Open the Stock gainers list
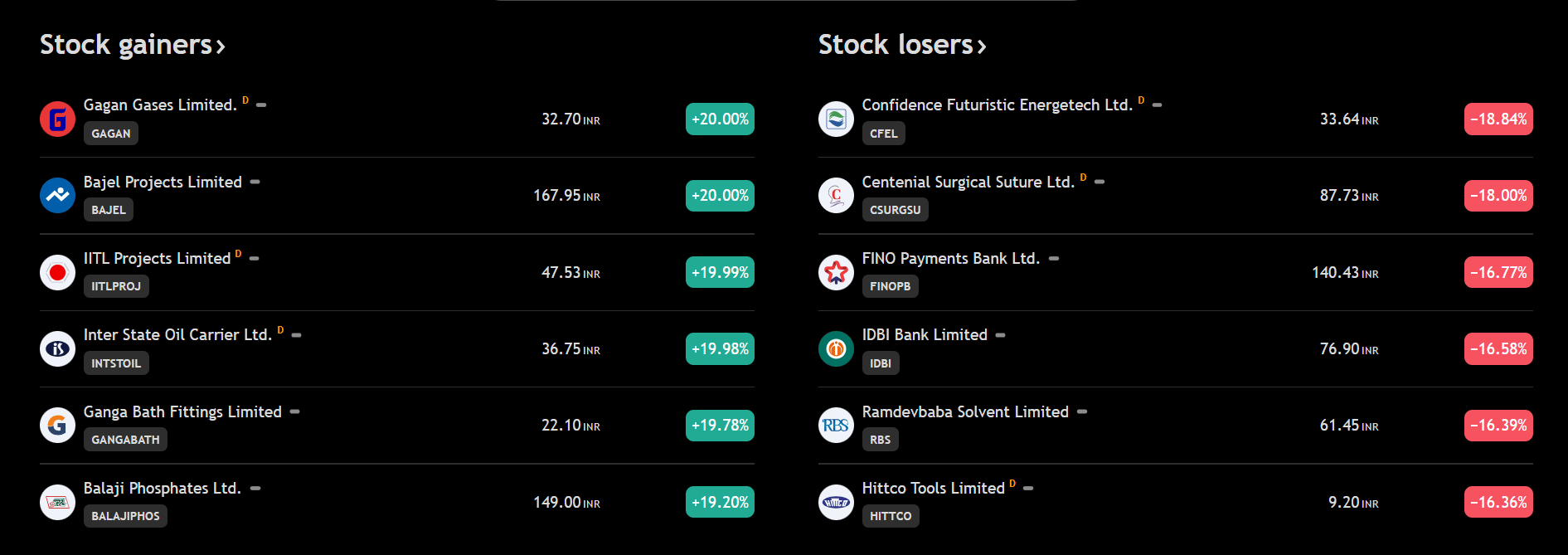Screen dimensions: 1568x555 click(x=132, y=45)
